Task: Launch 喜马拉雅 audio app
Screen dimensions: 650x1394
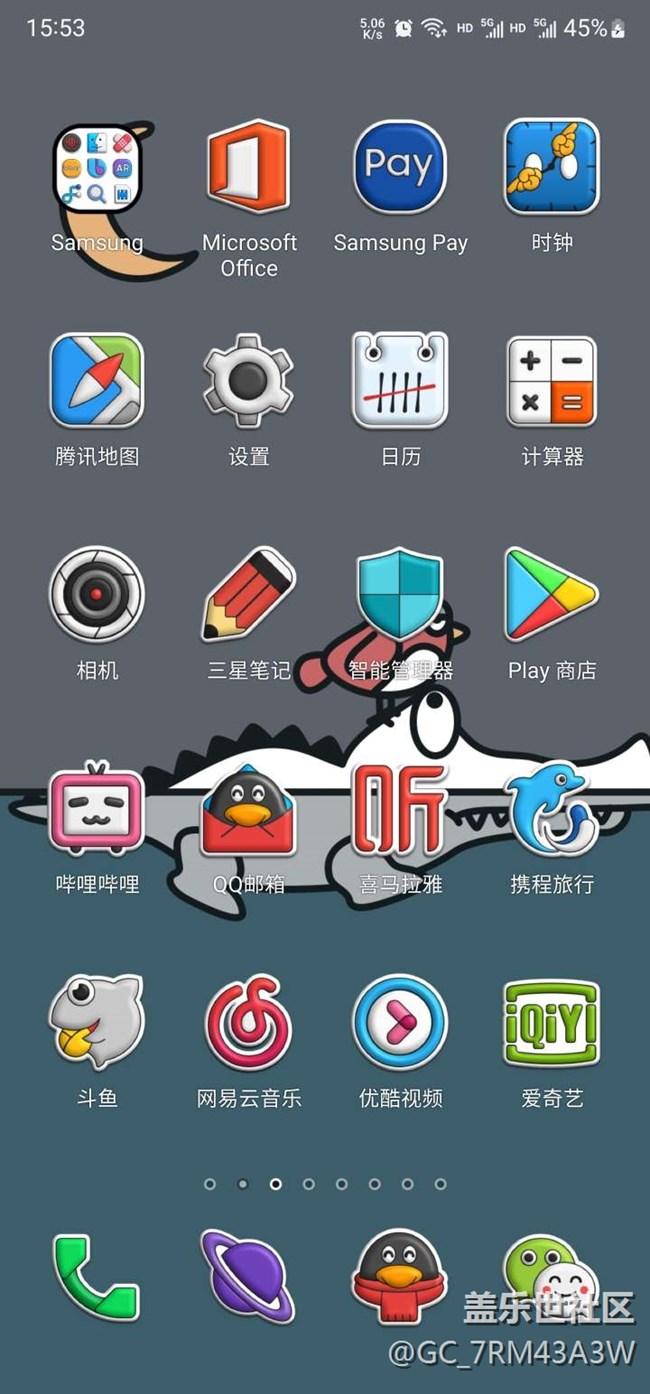Action: 400,810
